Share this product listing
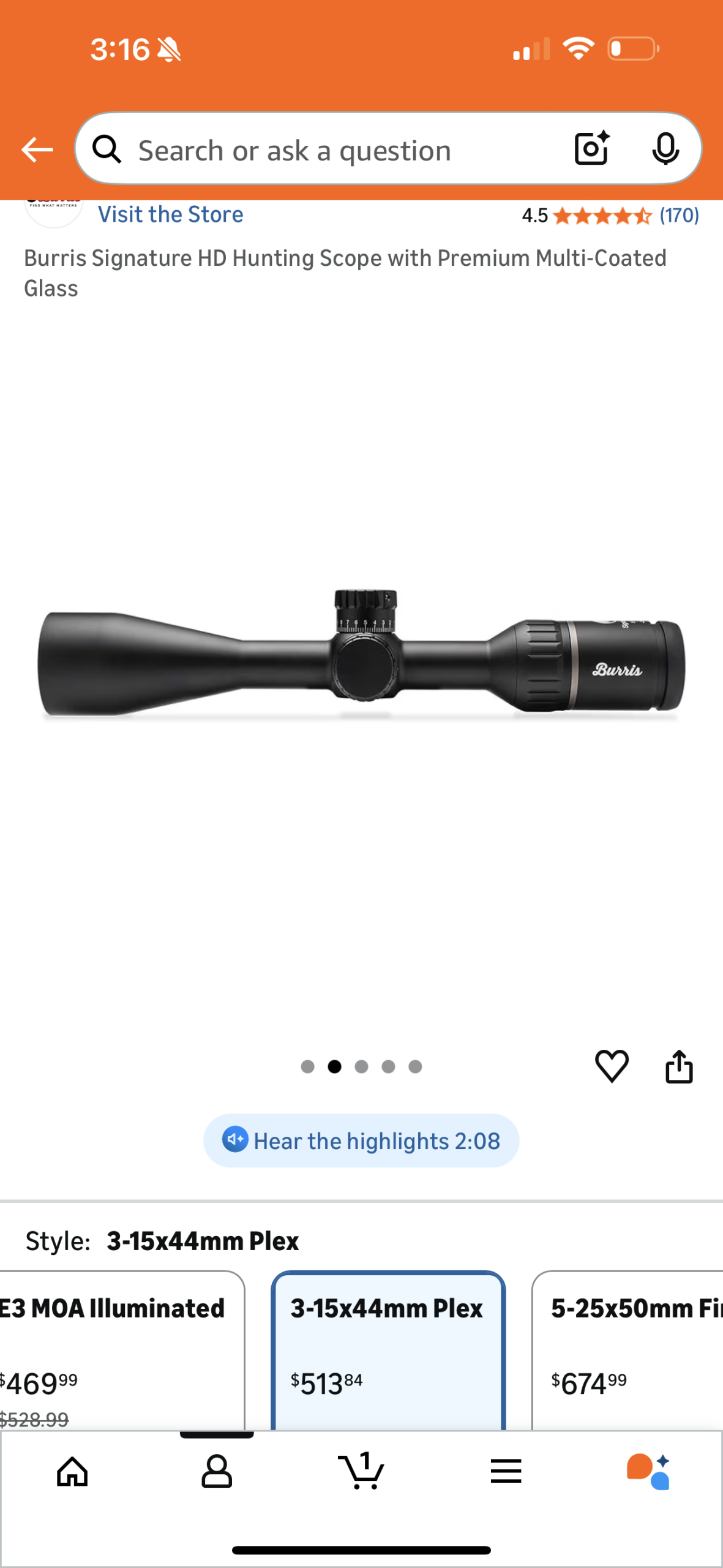Image resolution: width=723 pixels, height=1568 pixels. pos(679,1066)
